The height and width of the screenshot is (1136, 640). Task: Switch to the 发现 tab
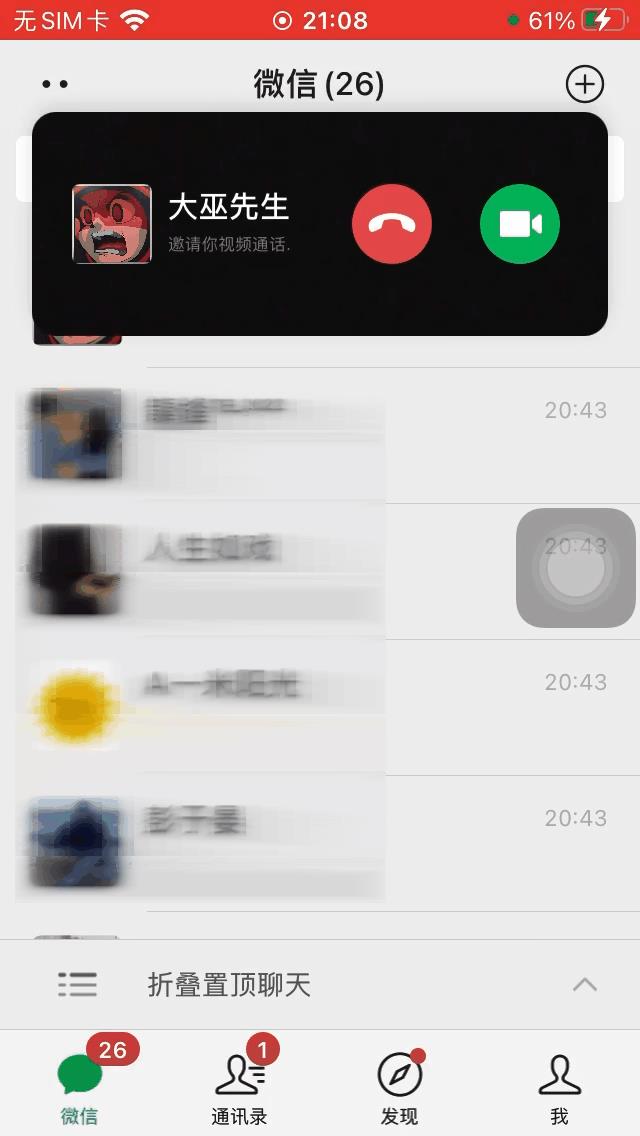(399, 1085)
